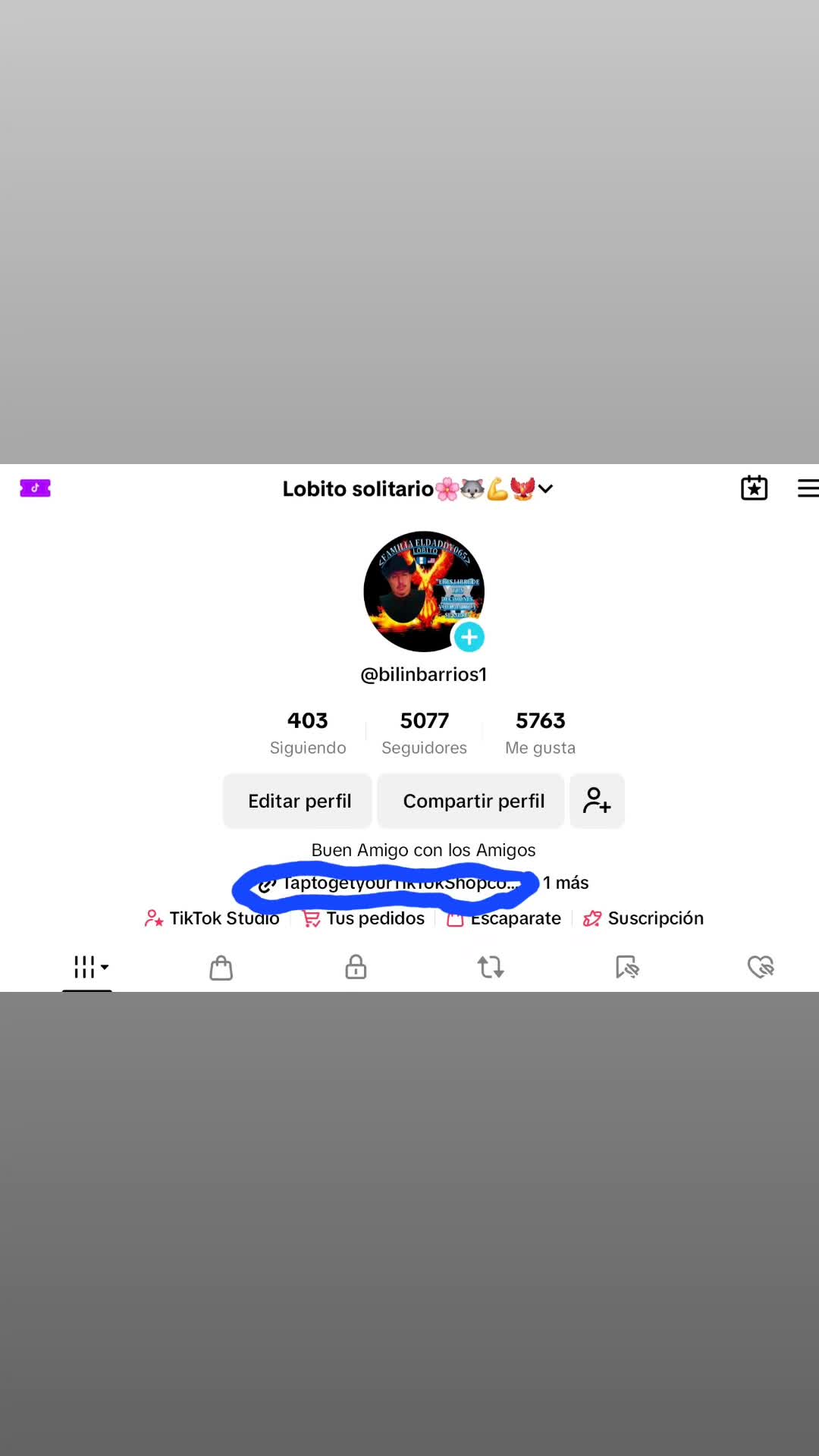Open the 5763 Me gusta count
The image size is (819, 1456).
[541, 733]
